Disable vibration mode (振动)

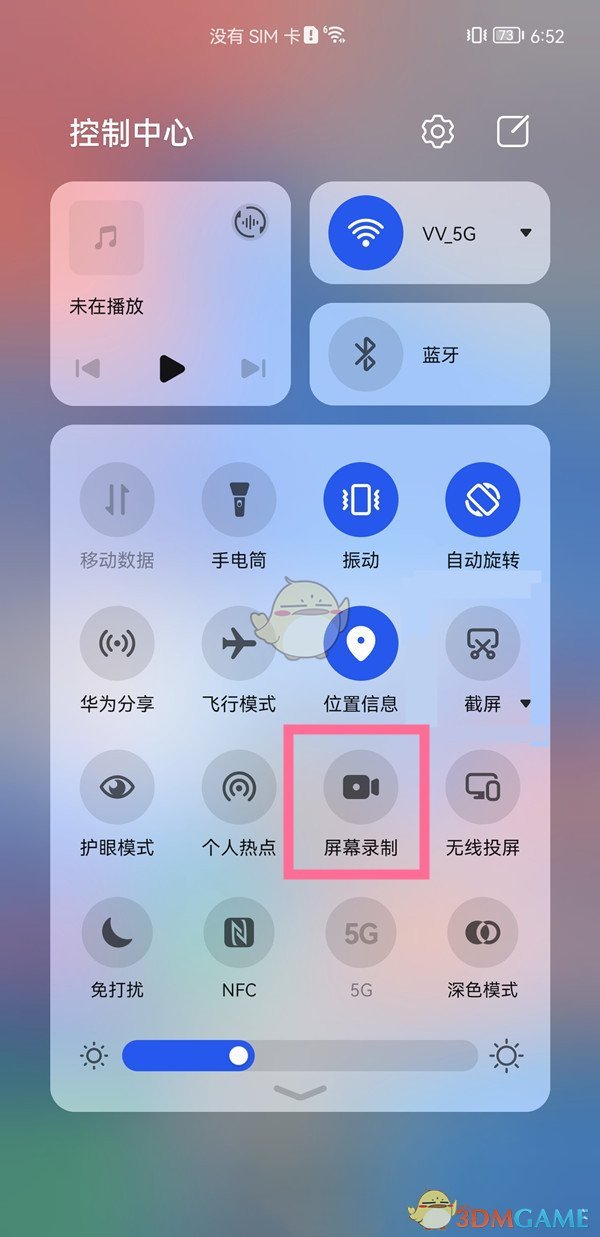(x=361, y=499)
